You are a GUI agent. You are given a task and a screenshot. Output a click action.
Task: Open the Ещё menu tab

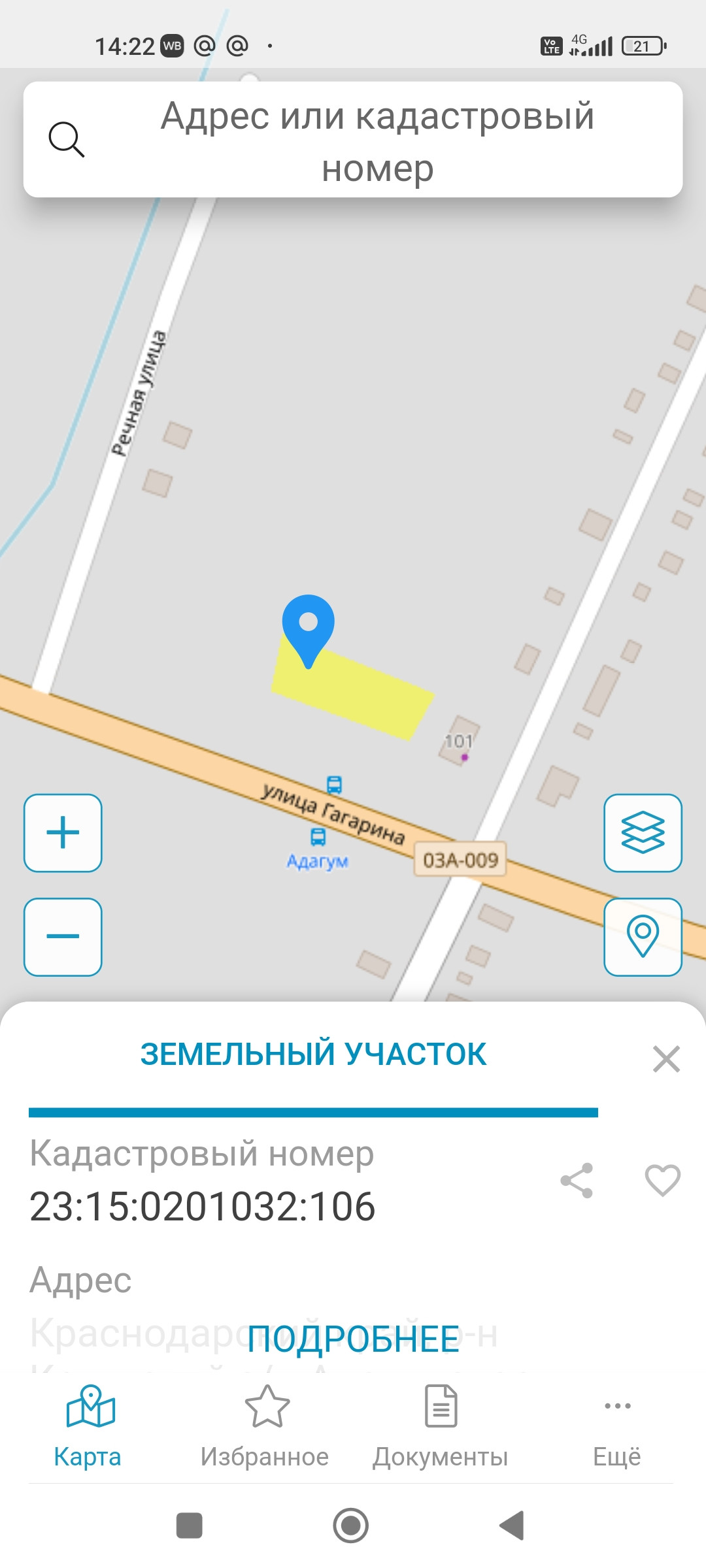tap(616, 1426)
